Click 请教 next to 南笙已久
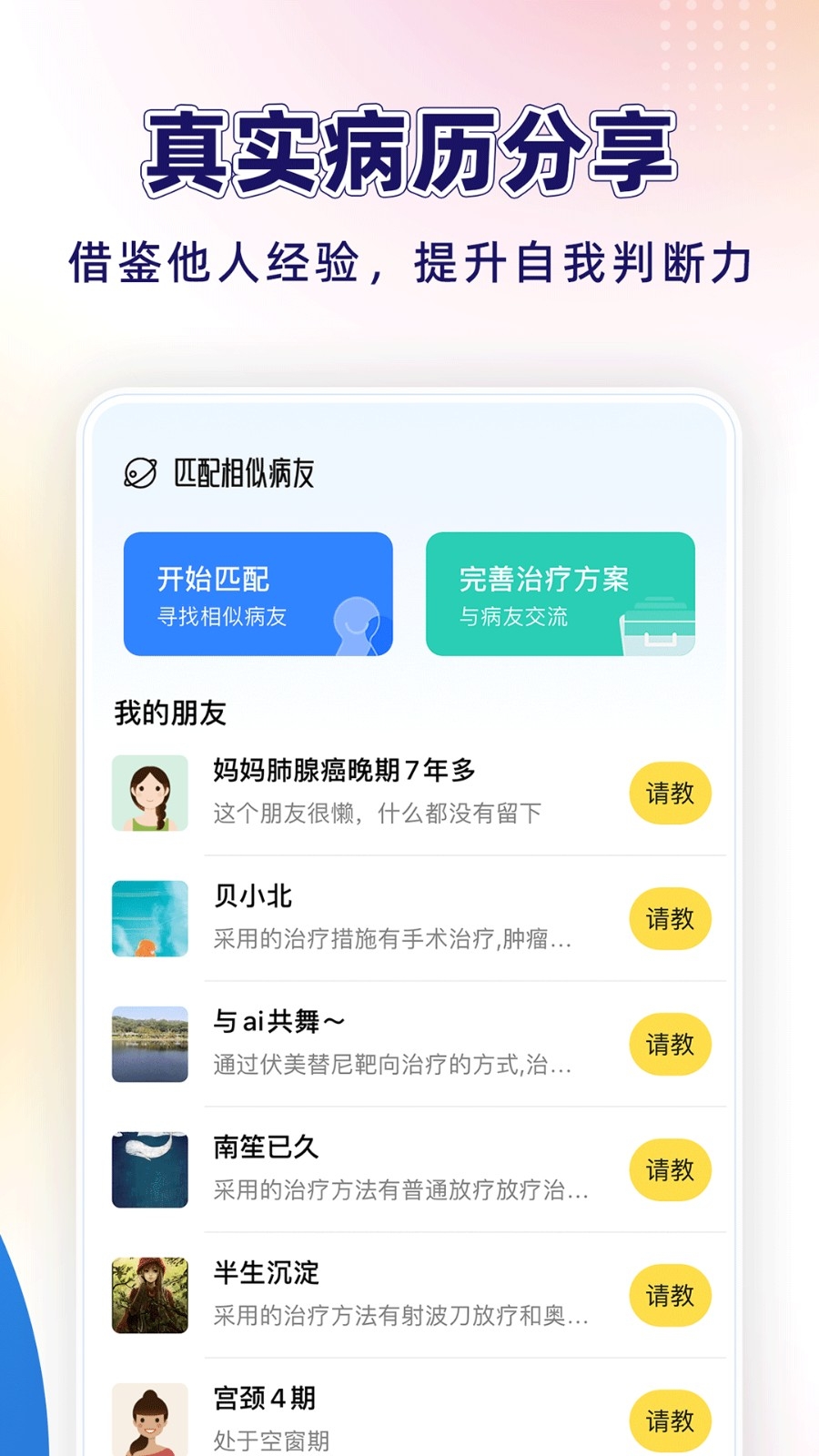Viewport: 819px width, 1456px height. tap(671, 1170)
